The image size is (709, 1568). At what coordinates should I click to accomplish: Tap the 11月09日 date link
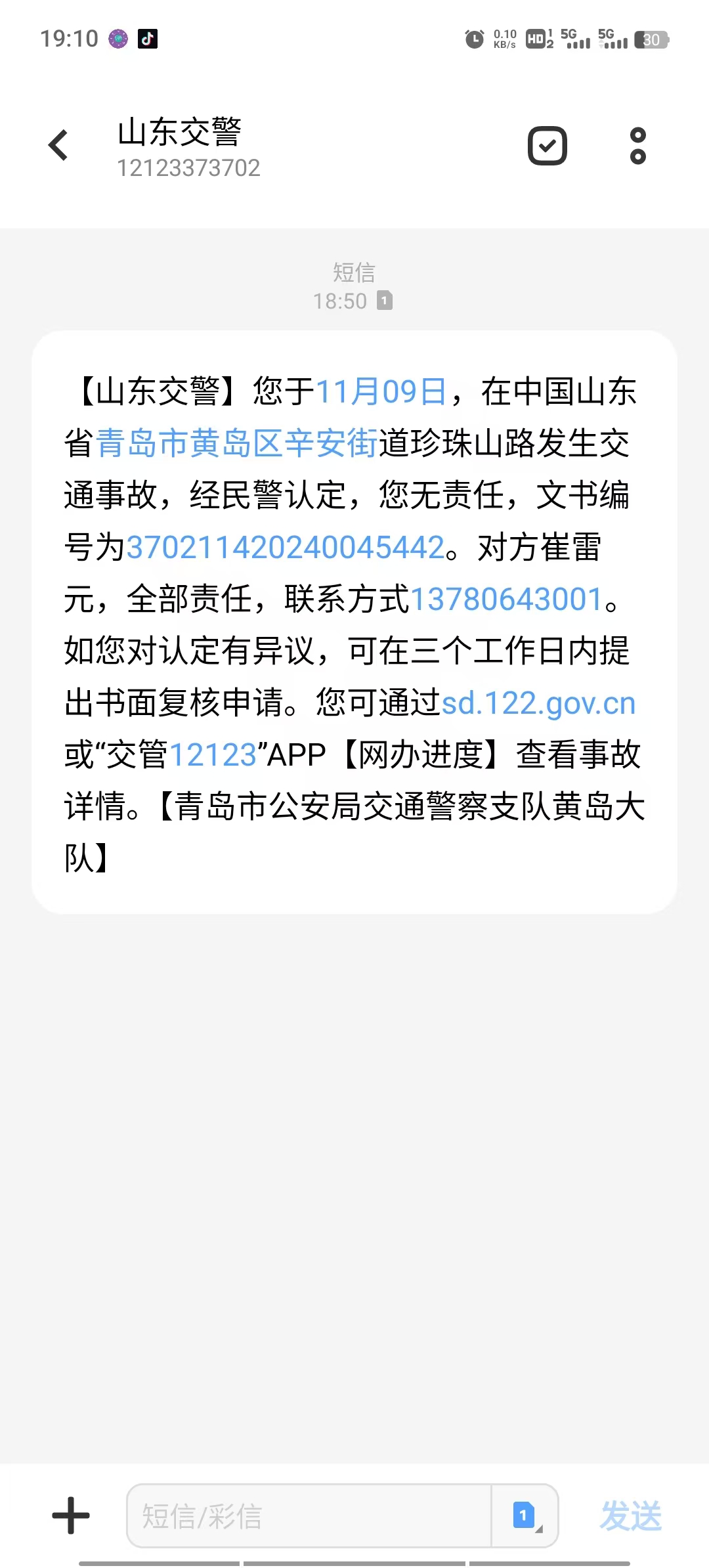point(381,392)
